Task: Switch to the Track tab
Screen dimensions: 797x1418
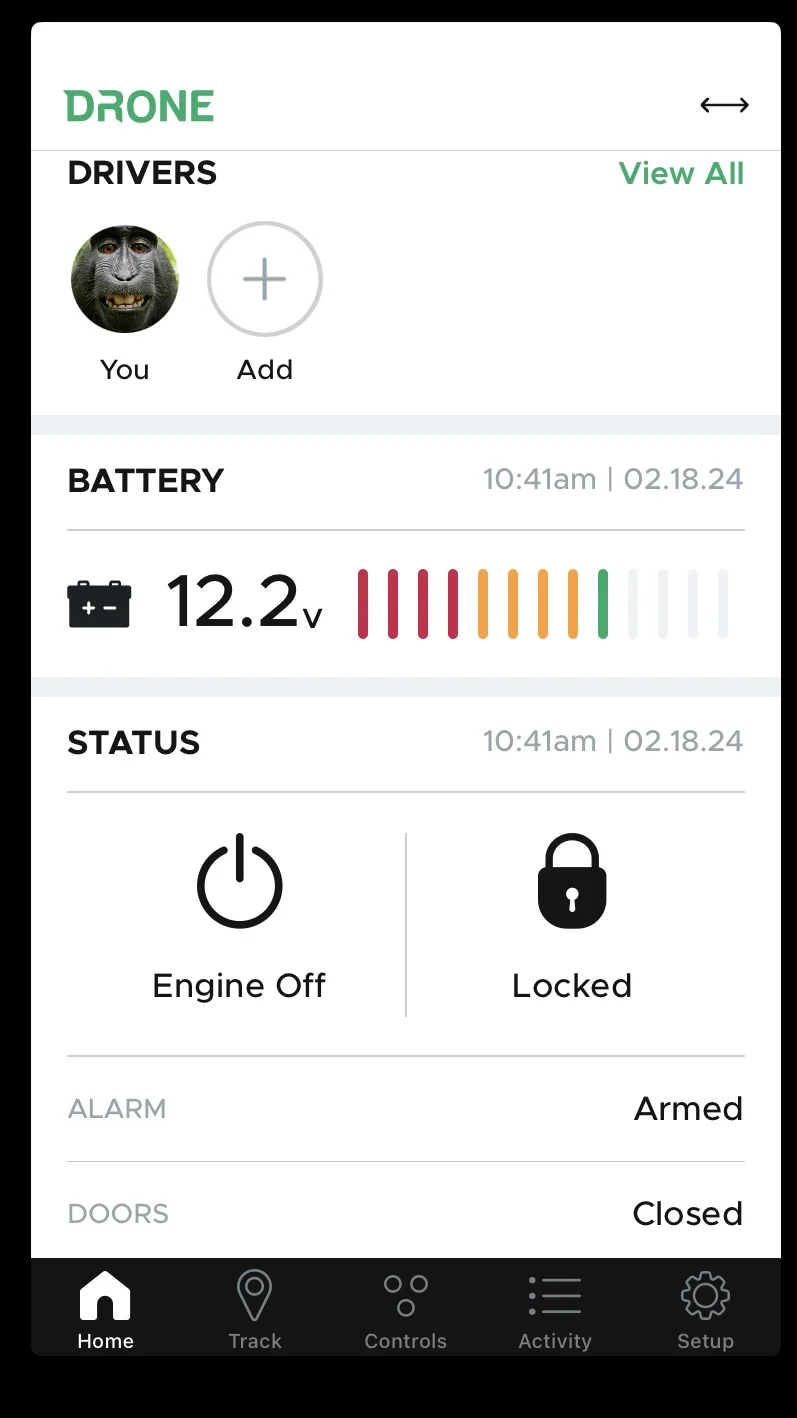Action: point(255,1309)
